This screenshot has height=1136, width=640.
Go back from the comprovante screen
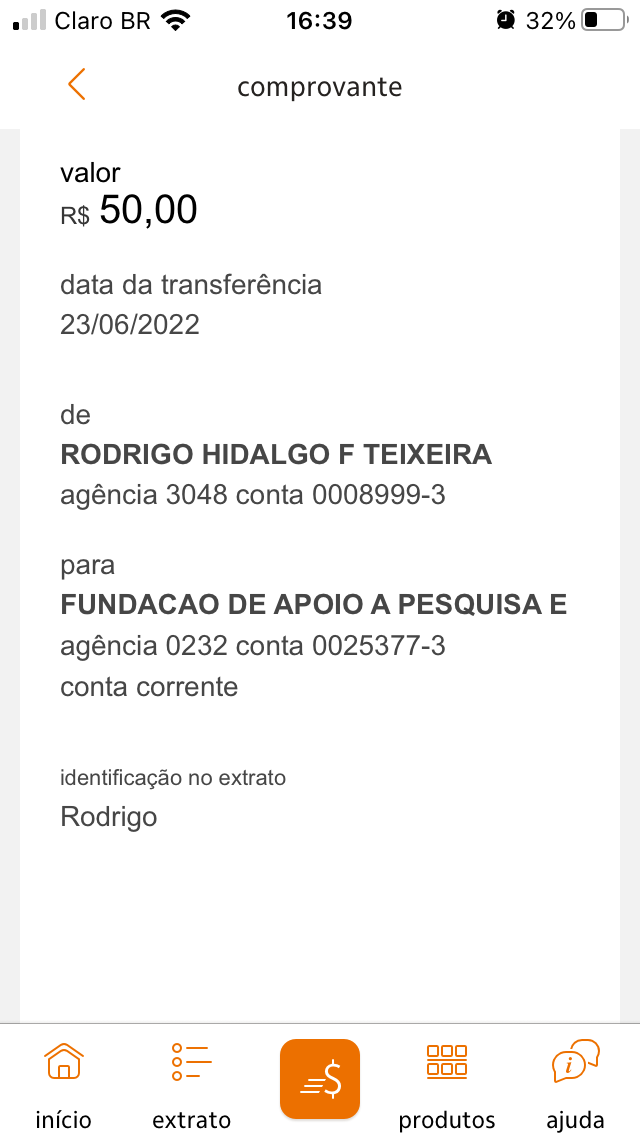click(x=77, y=85)
